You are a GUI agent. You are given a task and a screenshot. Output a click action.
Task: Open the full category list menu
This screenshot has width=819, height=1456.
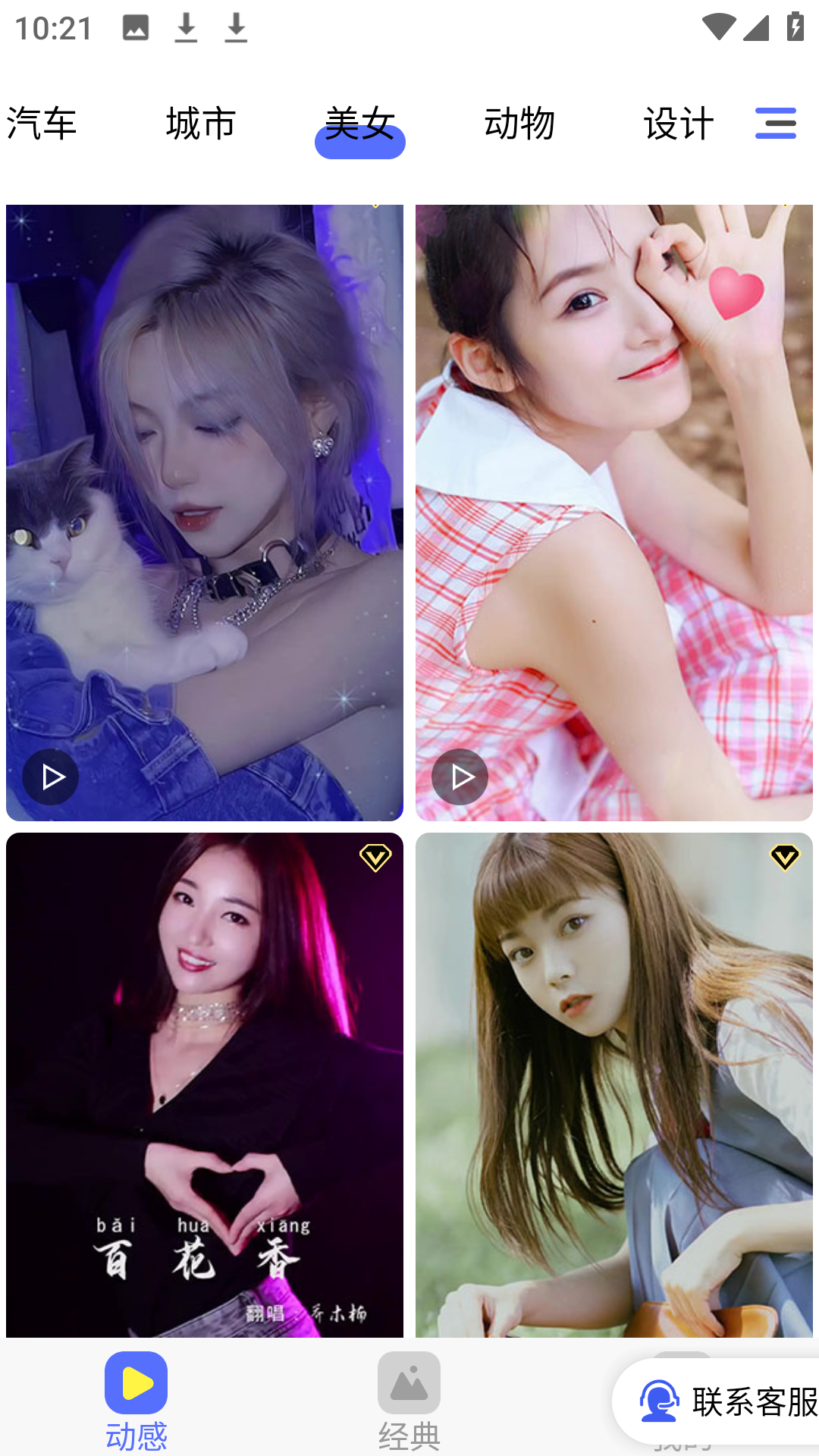pyautogui.click(x=775, y=124)
